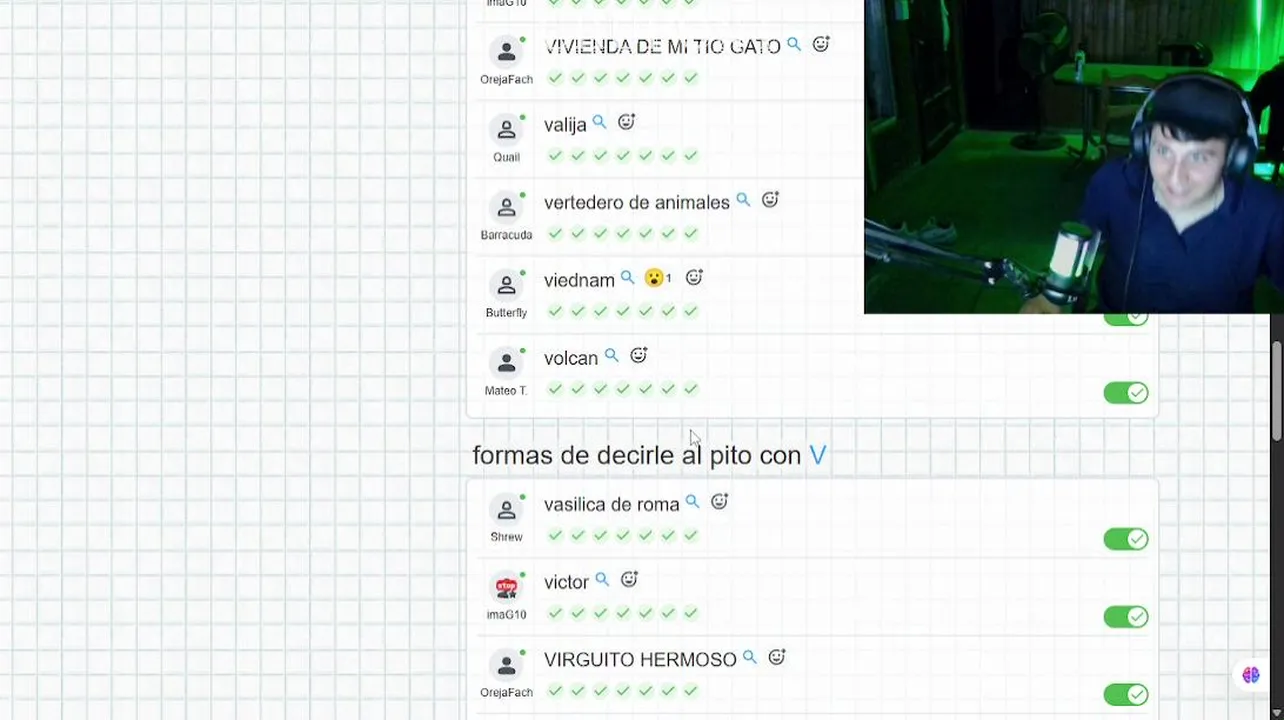Add reaction to 'valija' answer

tap(626, 122)
